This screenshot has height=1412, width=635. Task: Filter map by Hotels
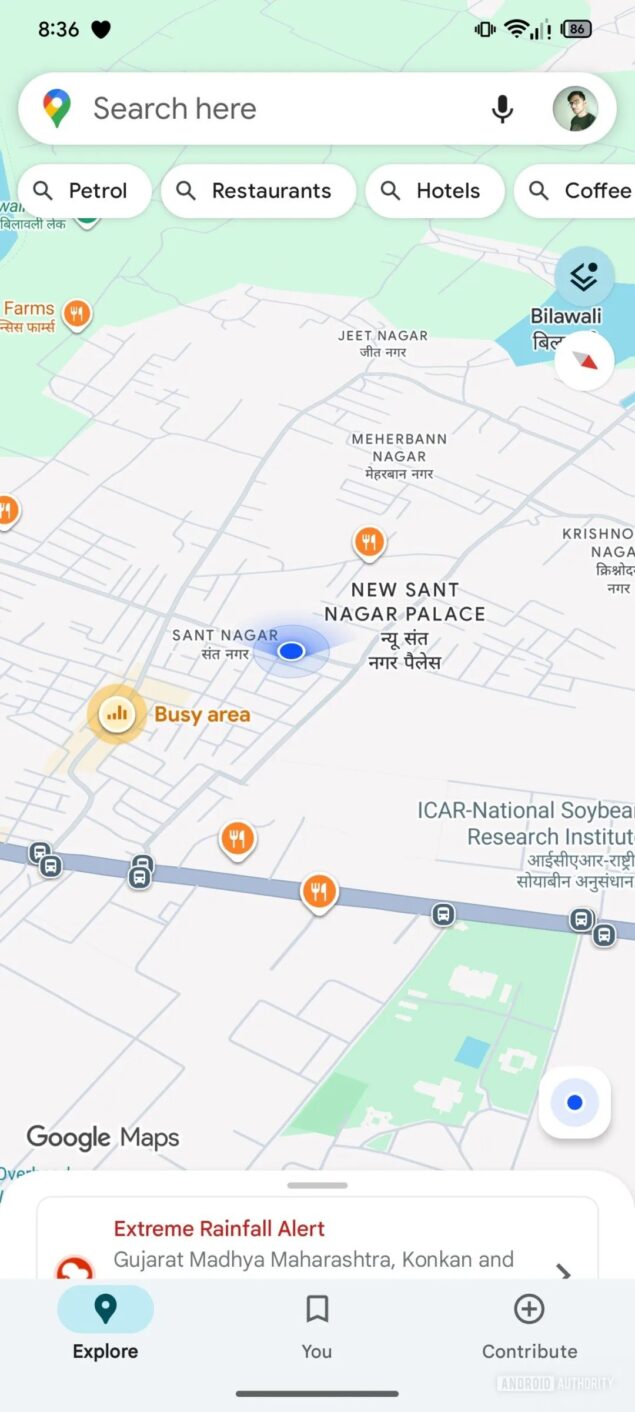434,191
